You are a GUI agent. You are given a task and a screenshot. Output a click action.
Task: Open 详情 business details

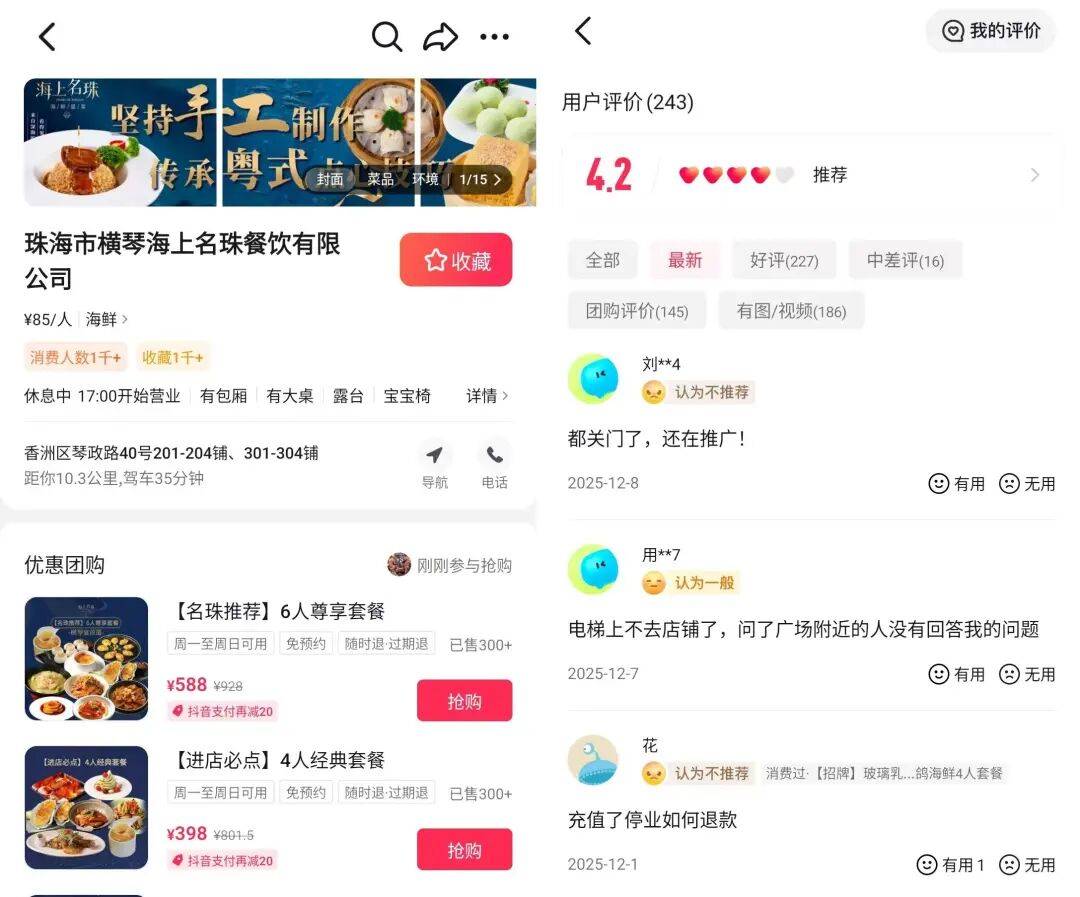point(487,396)
